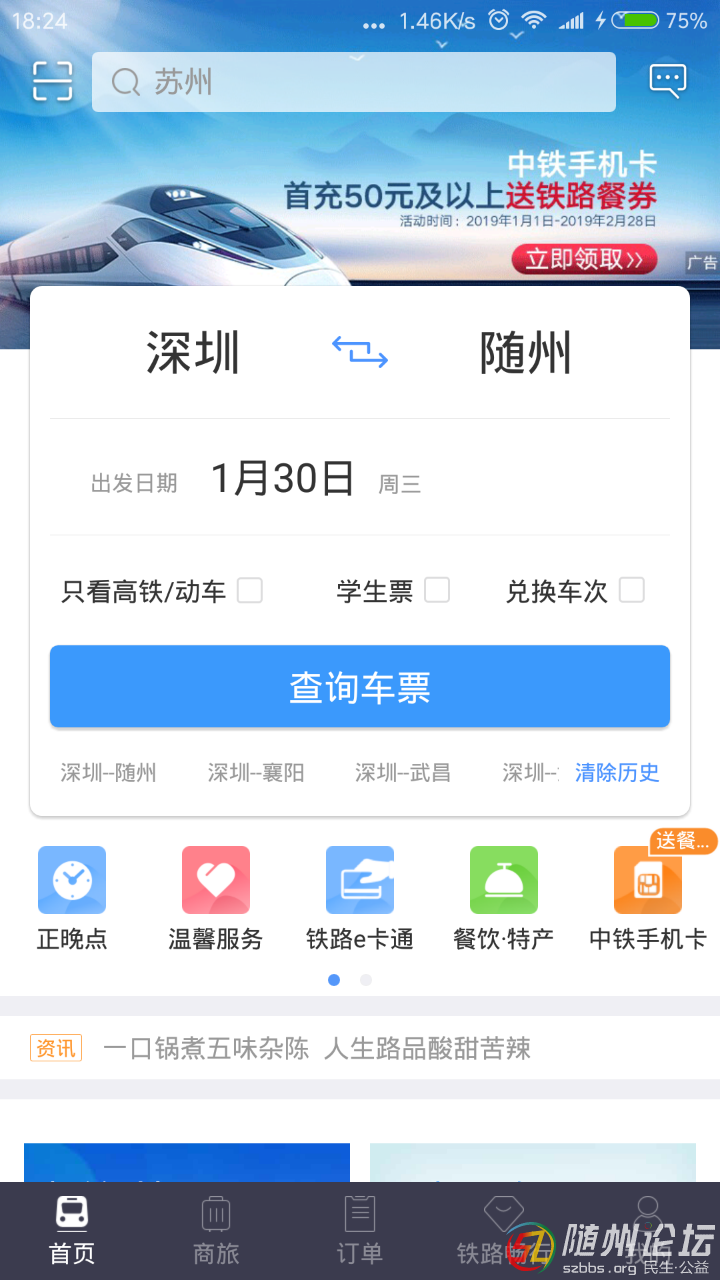Open 正晚点 service

click(72, 897)
